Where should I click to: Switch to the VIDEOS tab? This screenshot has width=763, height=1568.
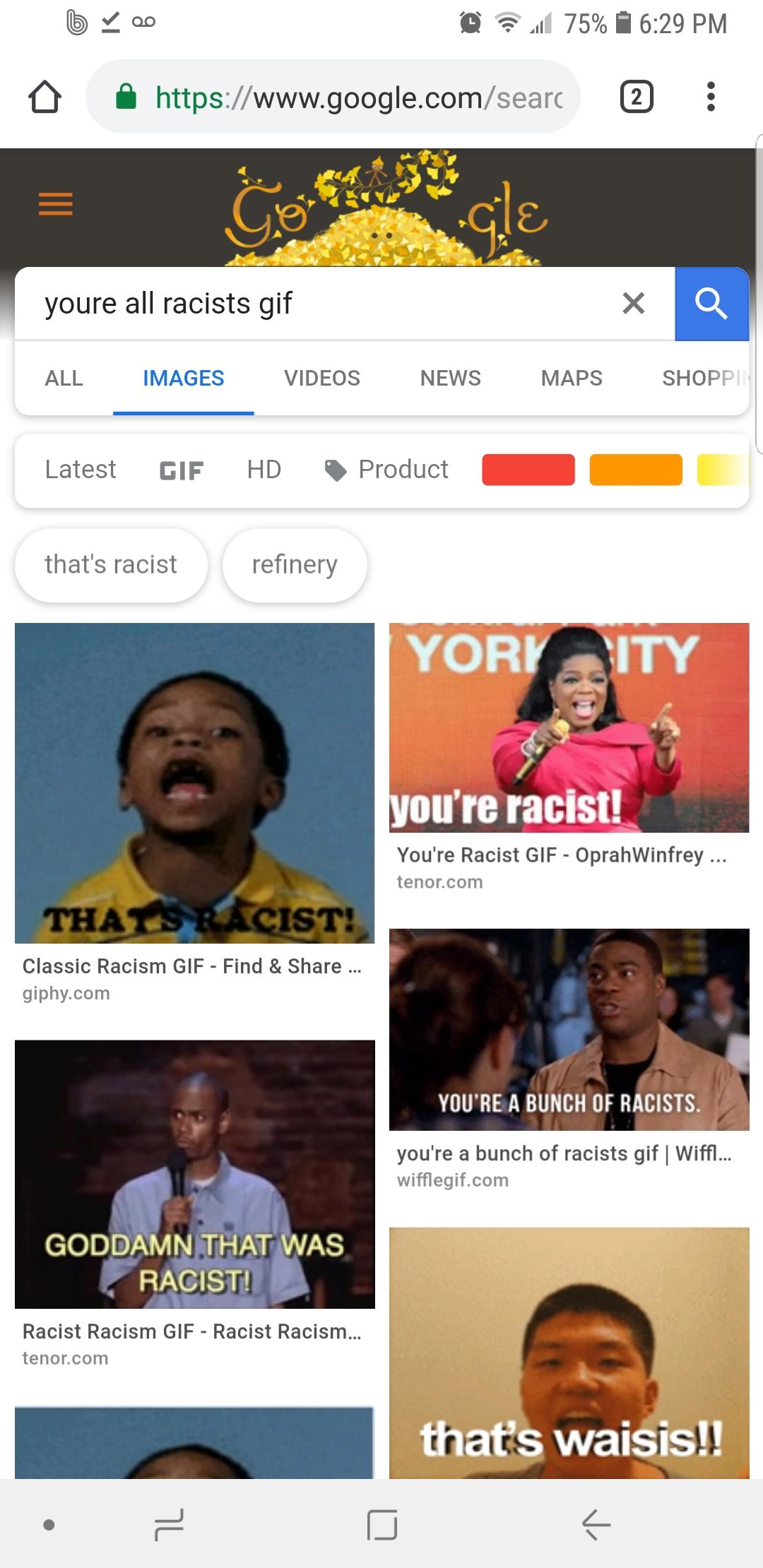pos(322,379)
